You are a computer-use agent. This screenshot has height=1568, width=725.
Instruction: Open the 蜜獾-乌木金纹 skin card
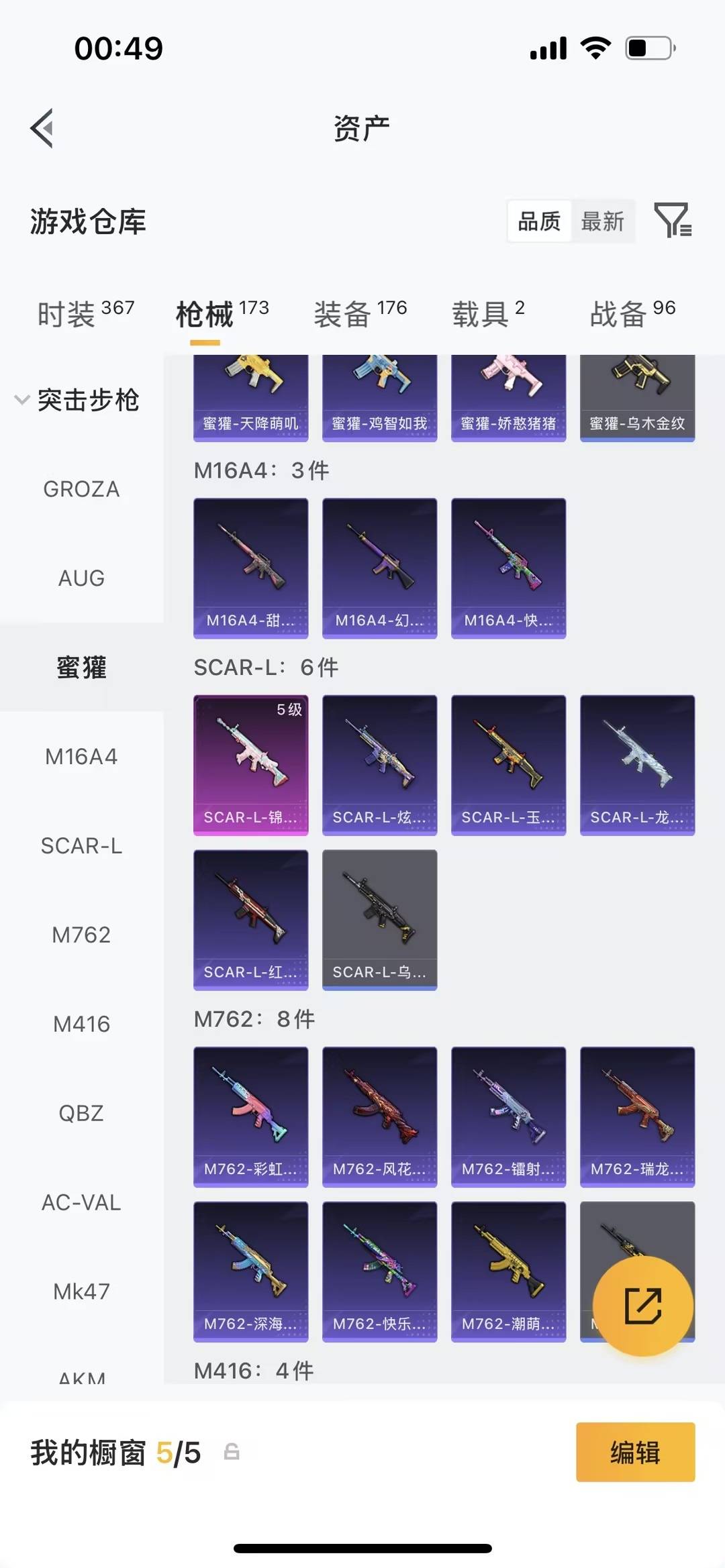637,397
